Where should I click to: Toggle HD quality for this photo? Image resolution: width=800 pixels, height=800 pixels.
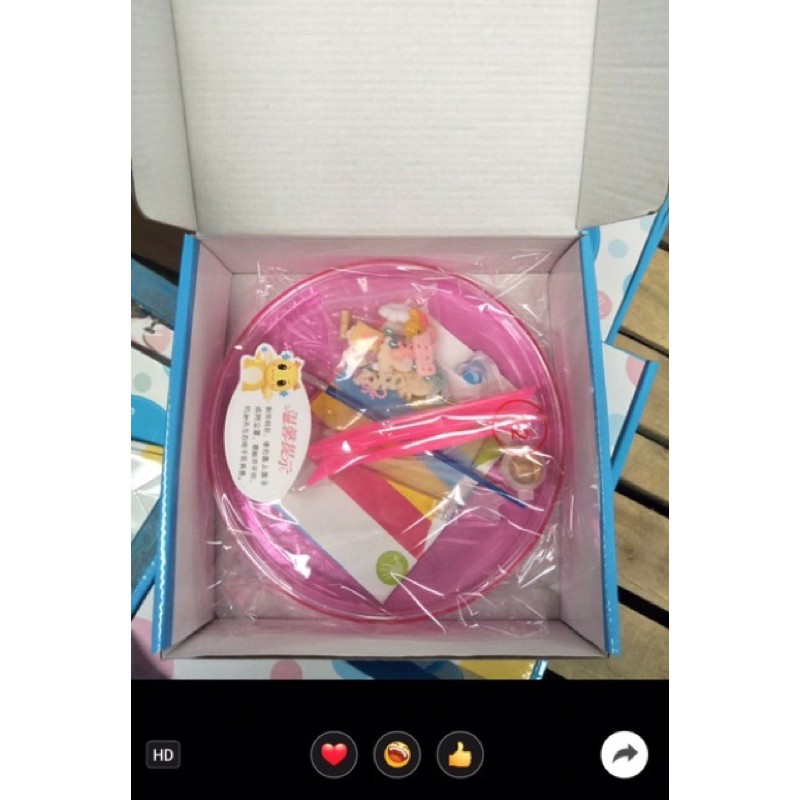[163, 754]
